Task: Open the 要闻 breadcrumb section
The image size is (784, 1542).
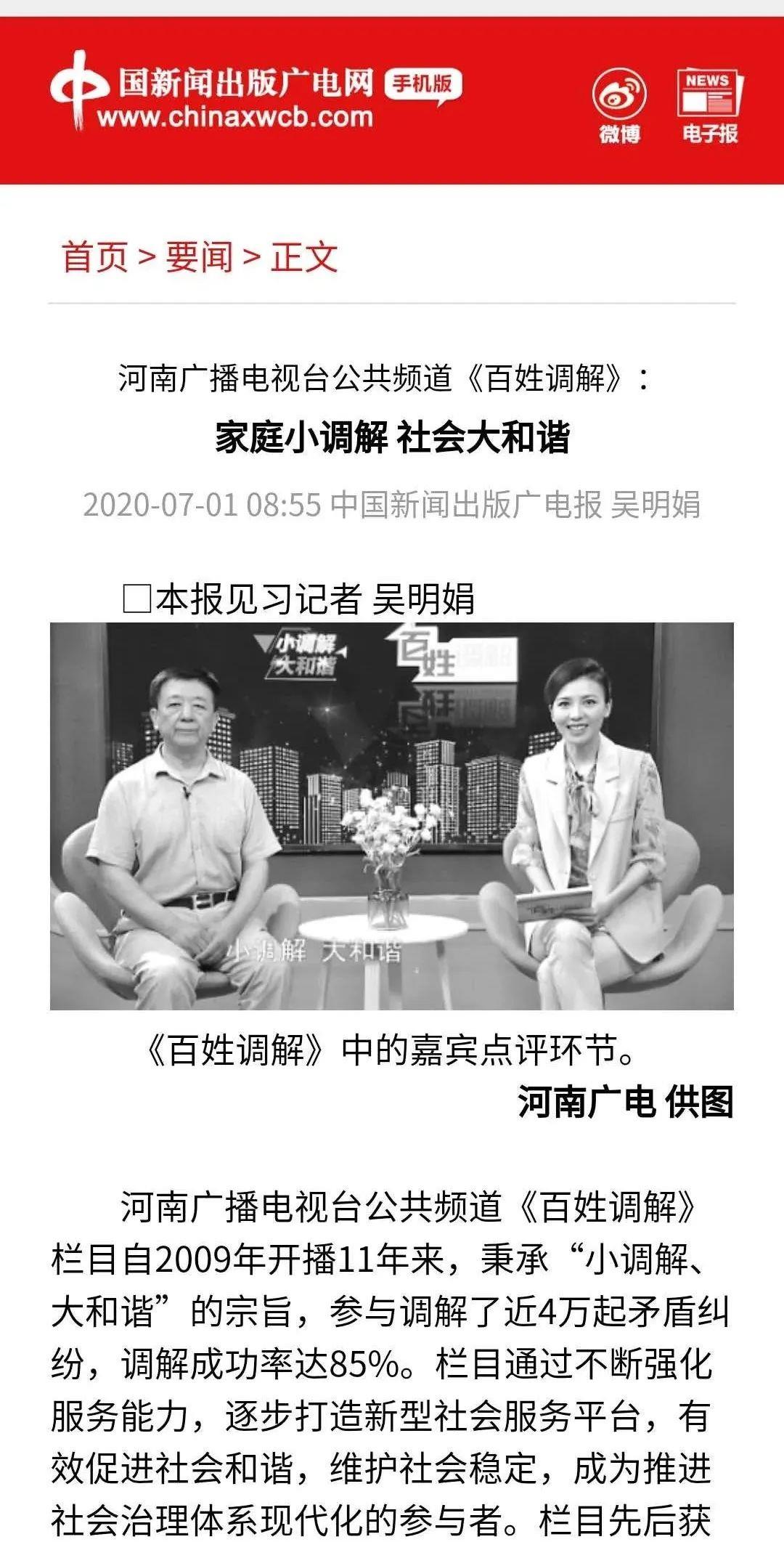Action: pos(199,257)
